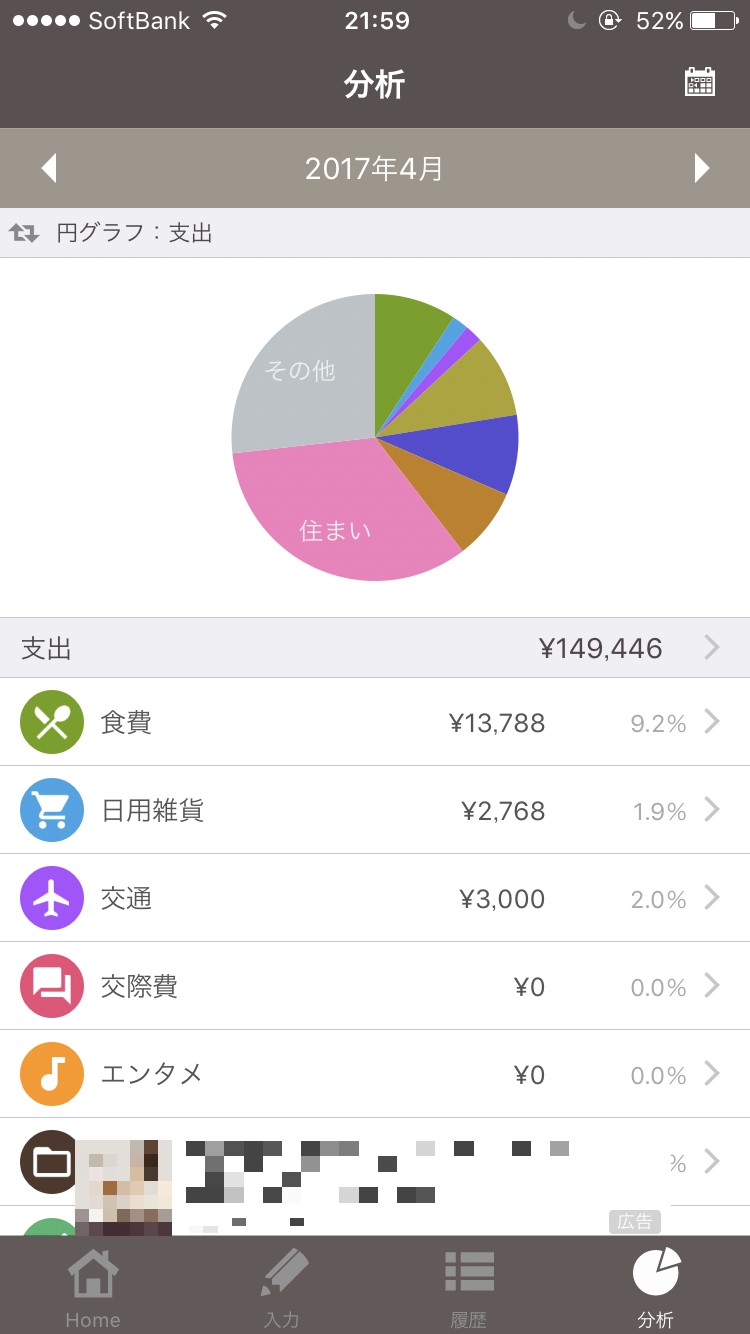750x1334 pixels.
Task: Switch the chart type from 円グラフ:支出
Action: pos(111,233)
